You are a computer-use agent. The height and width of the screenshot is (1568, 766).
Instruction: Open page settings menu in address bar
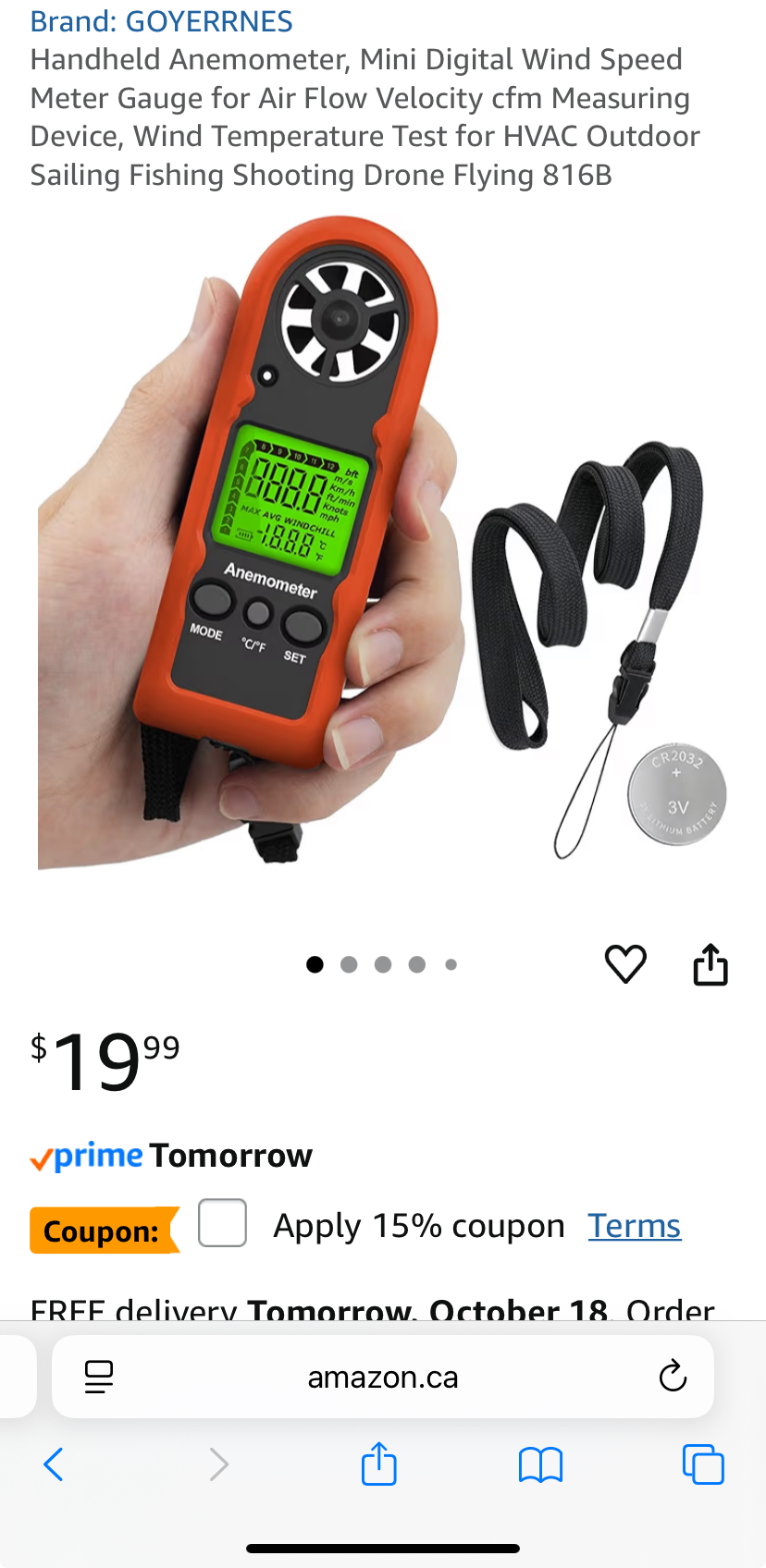click(99, 1377)
